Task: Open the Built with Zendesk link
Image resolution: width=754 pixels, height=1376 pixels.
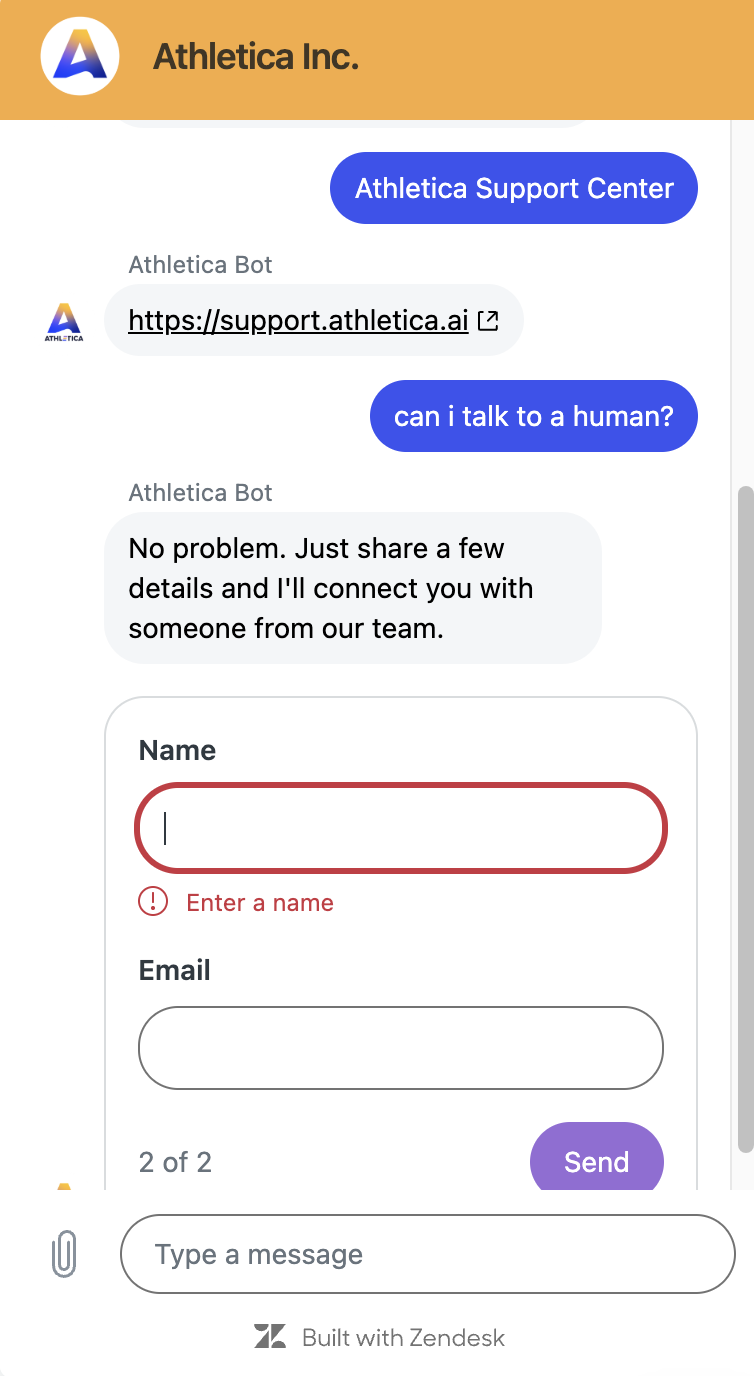Action: pos(380,1337)
